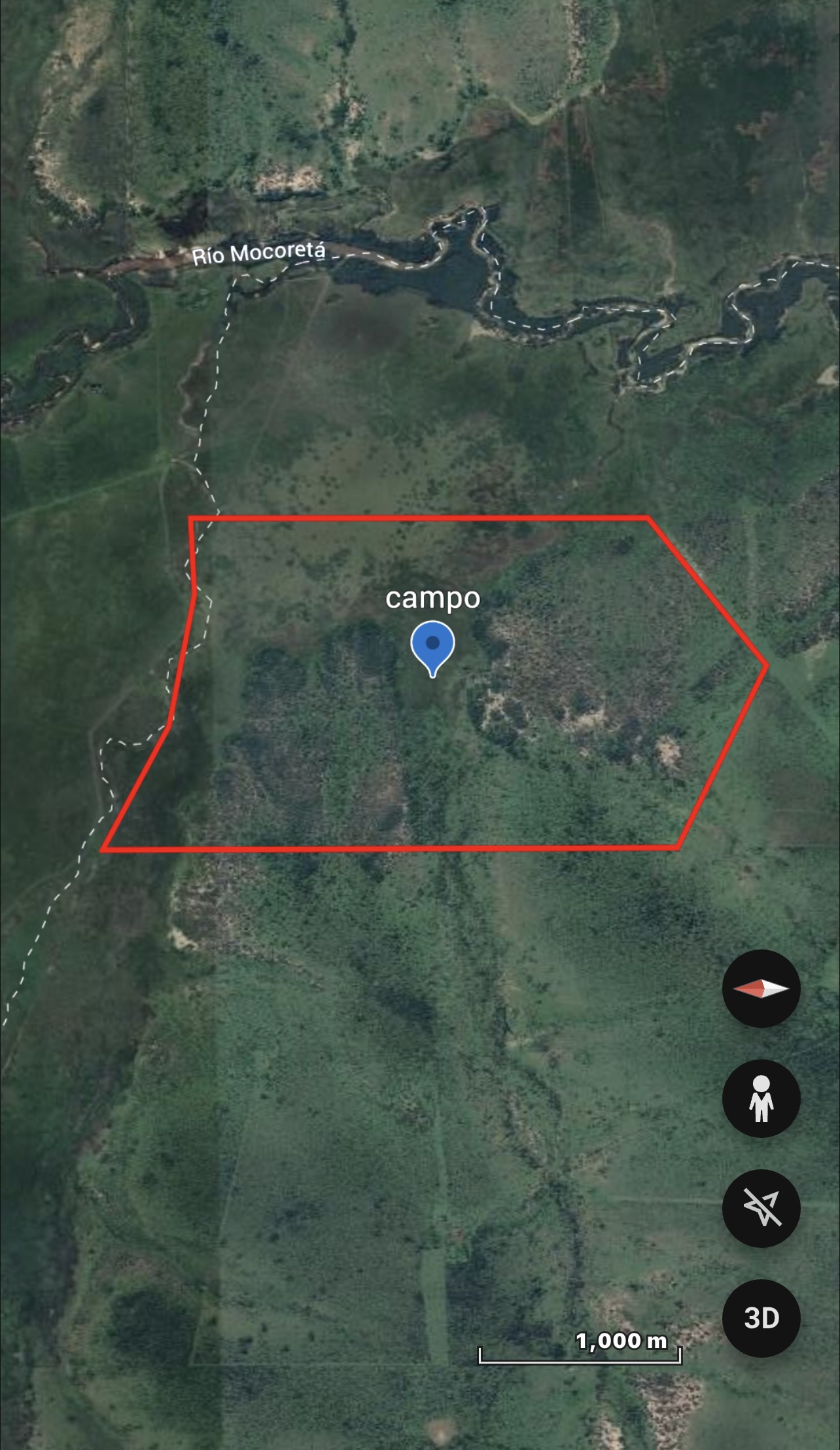
Task: Tap the campo place label text
Action: point(433,598)
